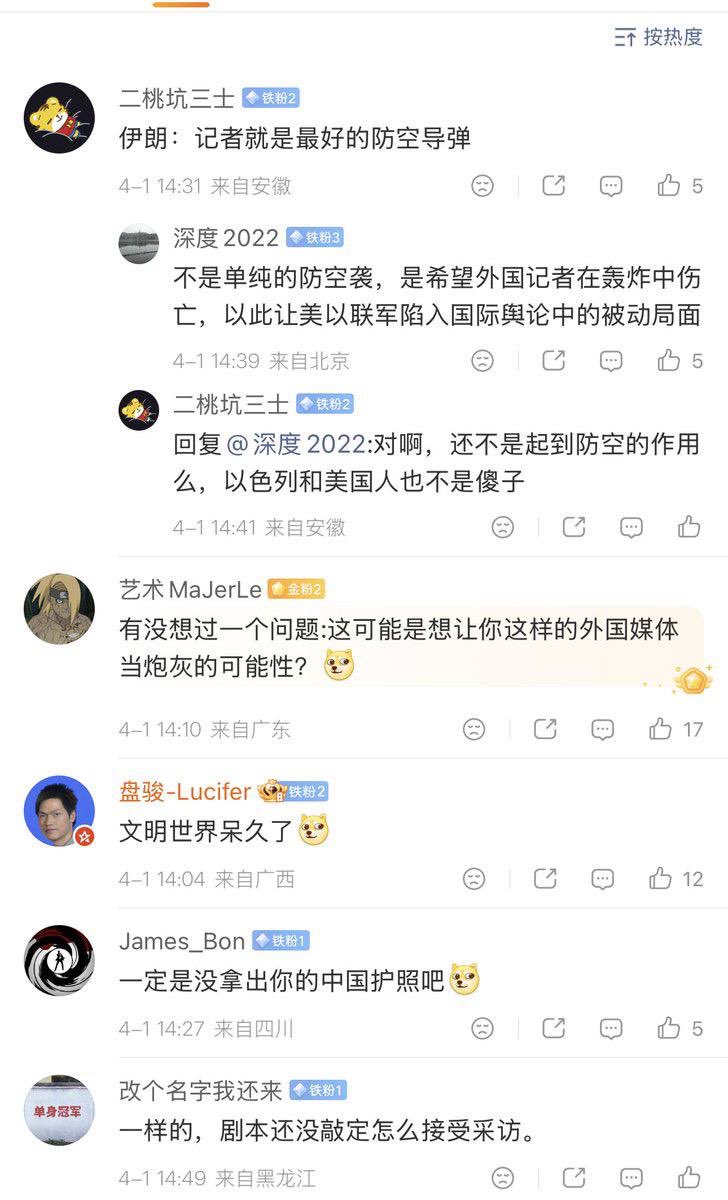The image size is (728, 1200).
Task: Open 艺术MaJerLe's profile avatar
Action: 59,608
